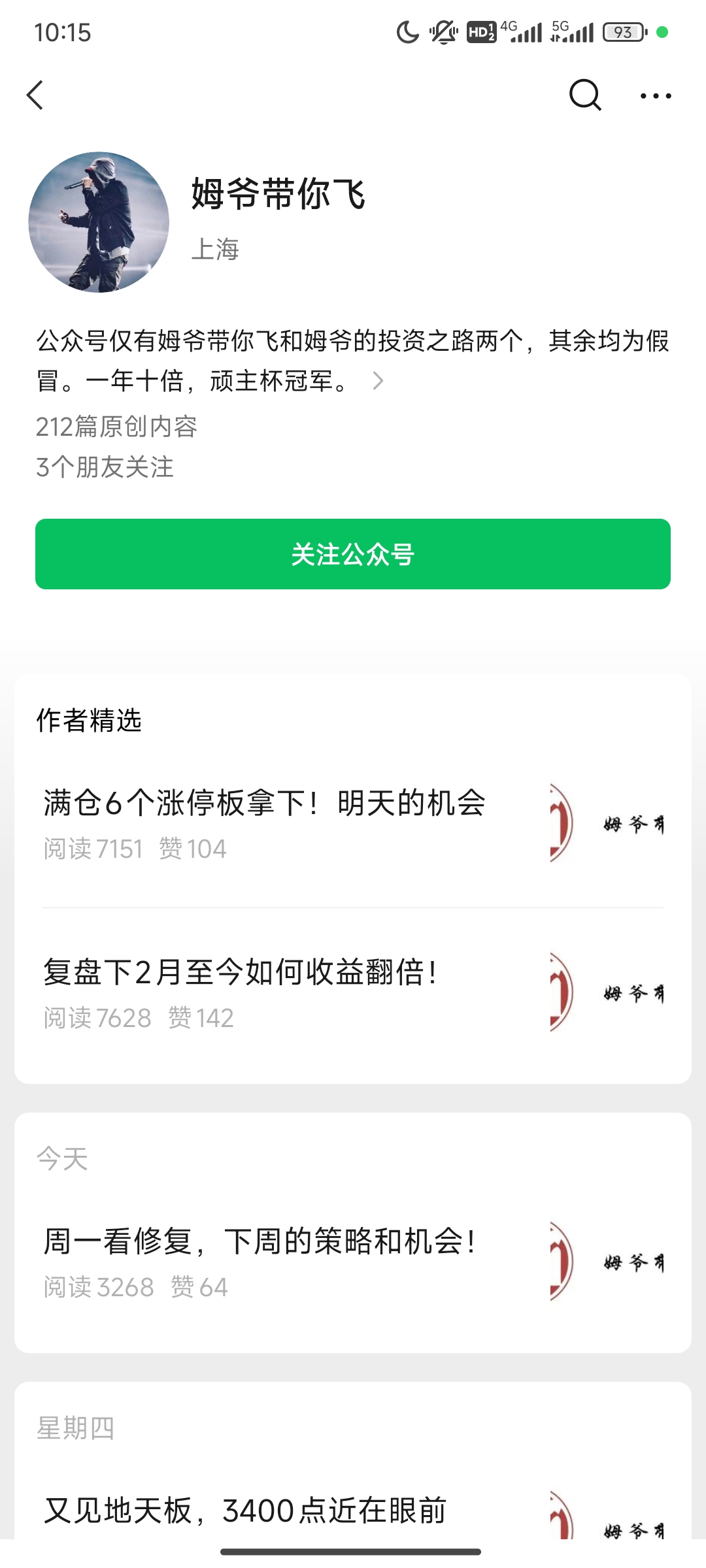Open the three-dot overflow menu
Screen dimensions: 706x1568
pyautogui.click(x=655, y=96)
